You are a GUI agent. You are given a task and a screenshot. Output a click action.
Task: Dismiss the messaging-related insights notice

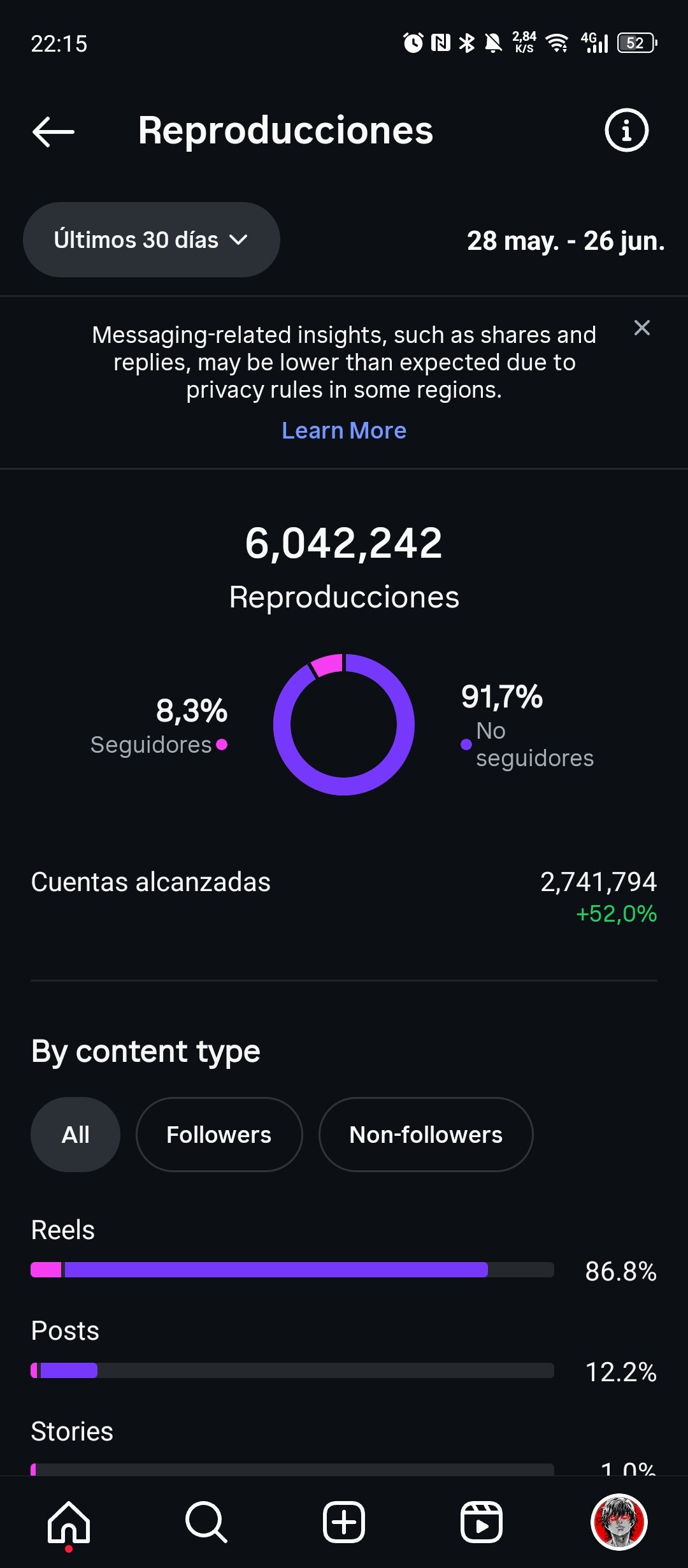(641, 328)
